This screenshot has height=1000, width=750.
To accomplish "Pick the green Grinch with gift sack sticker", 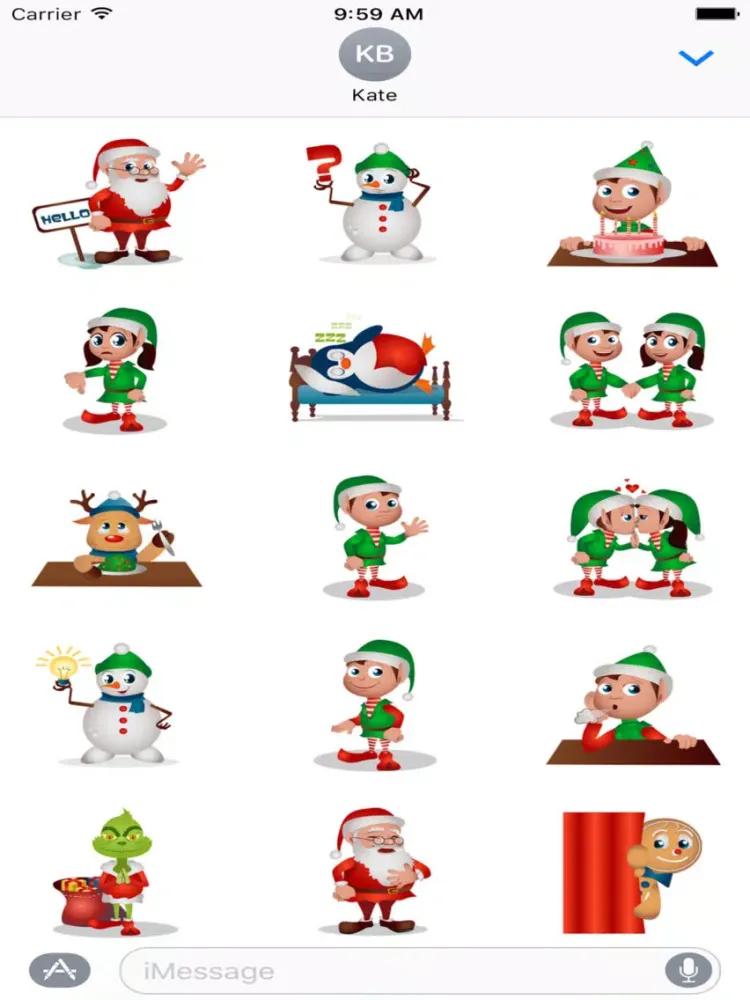I will pos(112,872).
